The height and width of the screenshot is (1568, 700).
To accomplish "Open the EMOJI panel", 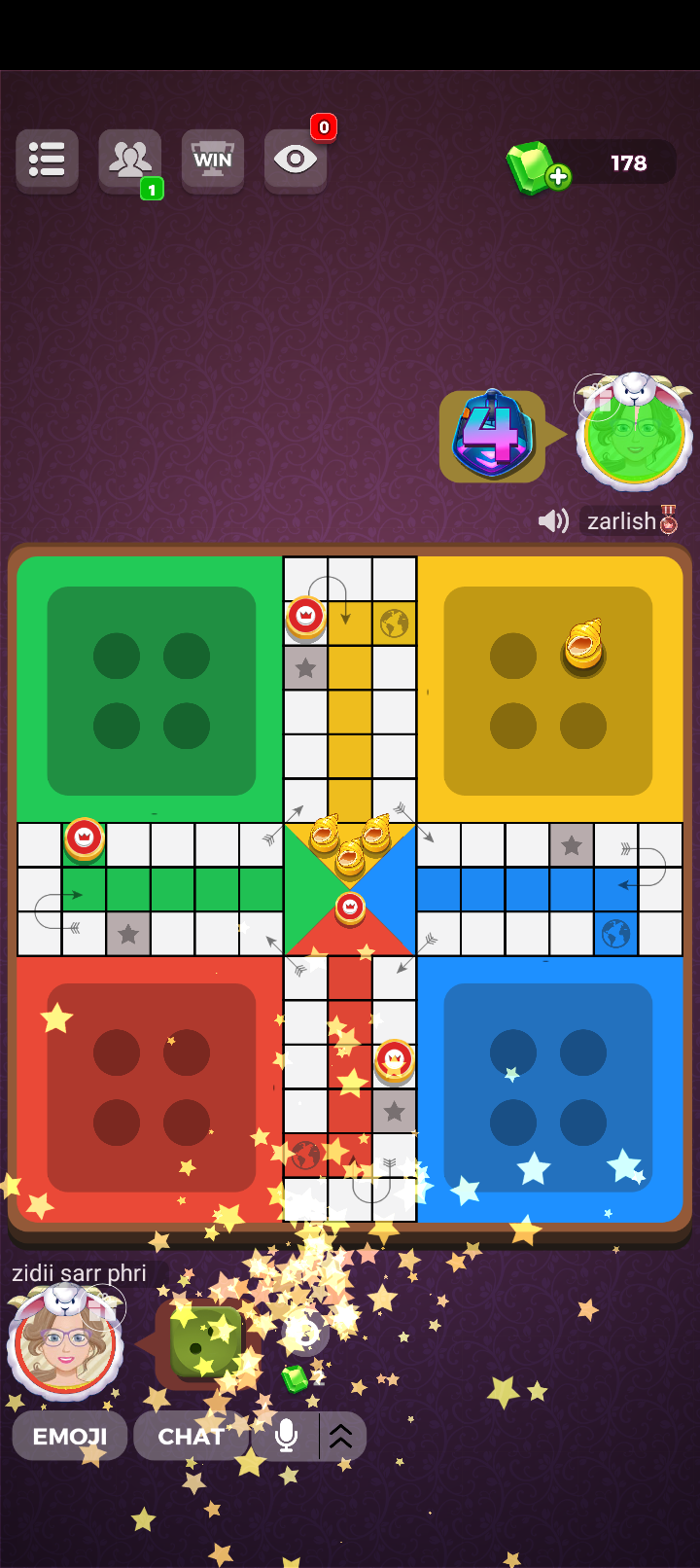I will point(70,1437).
